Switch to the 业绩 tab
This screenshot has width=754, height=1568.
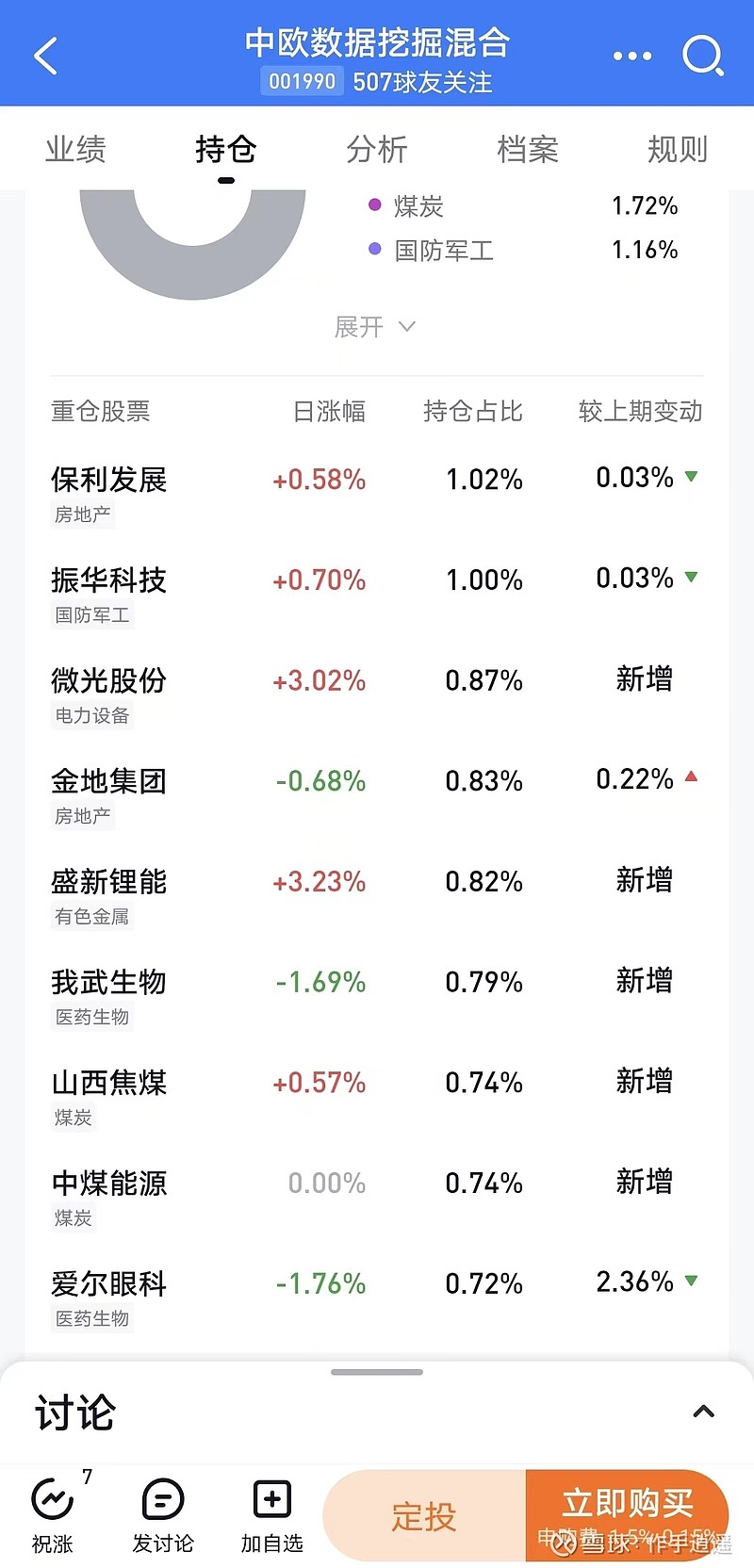click(x=75, y=149)
